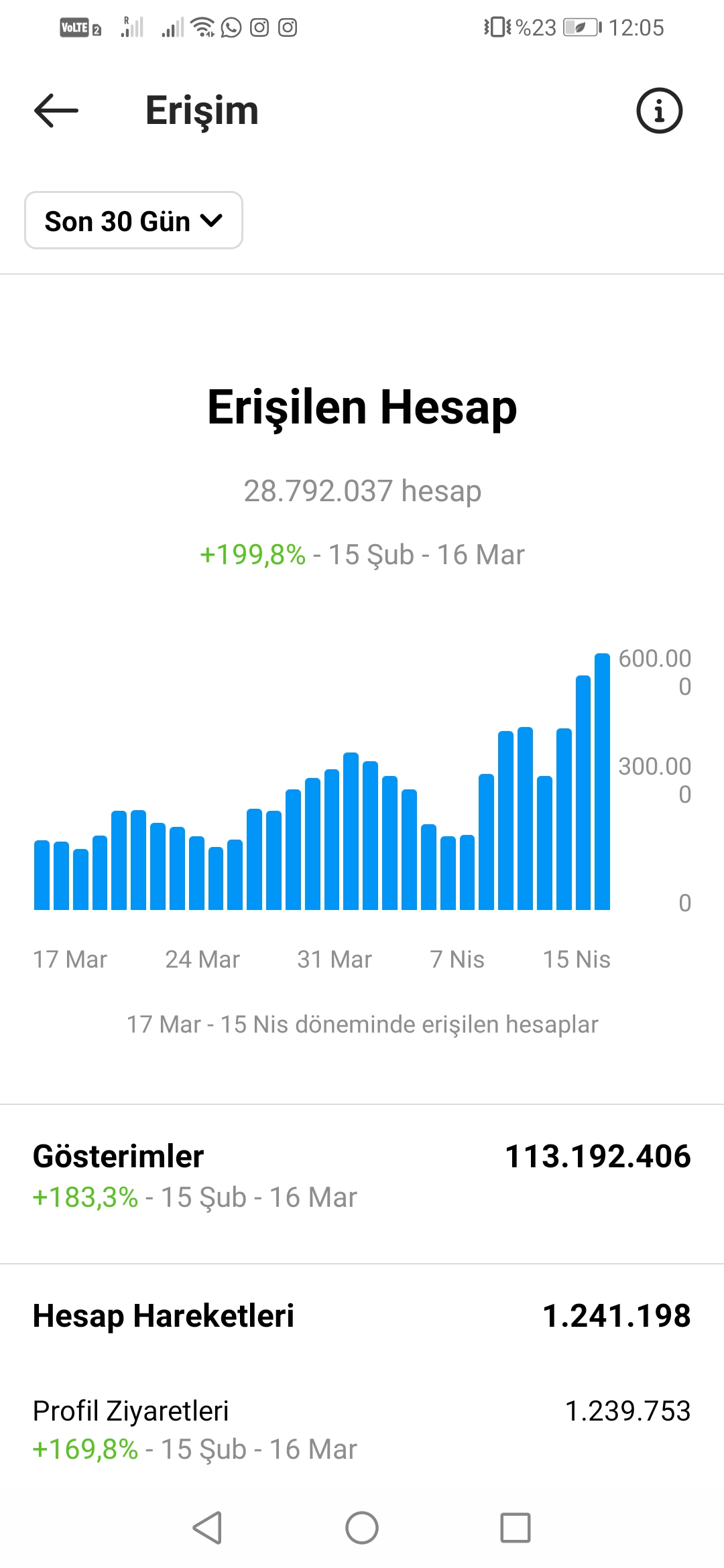724x1568 pixels.
Task: Go back using the arrow beside Erişim
Action: click(56, 111)
